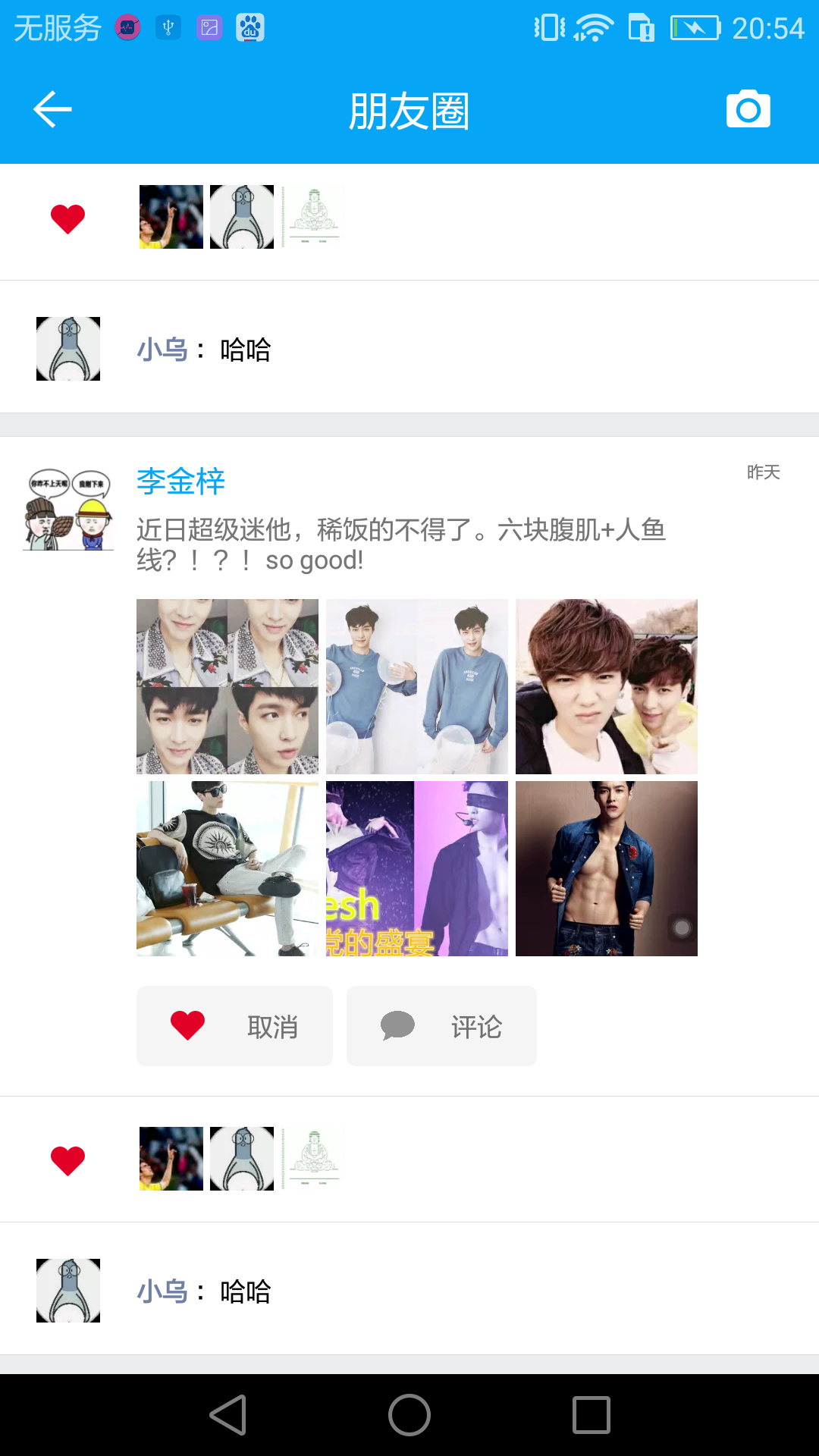
Task: Open the photo of two guys posing
Action: pos(607,686)
